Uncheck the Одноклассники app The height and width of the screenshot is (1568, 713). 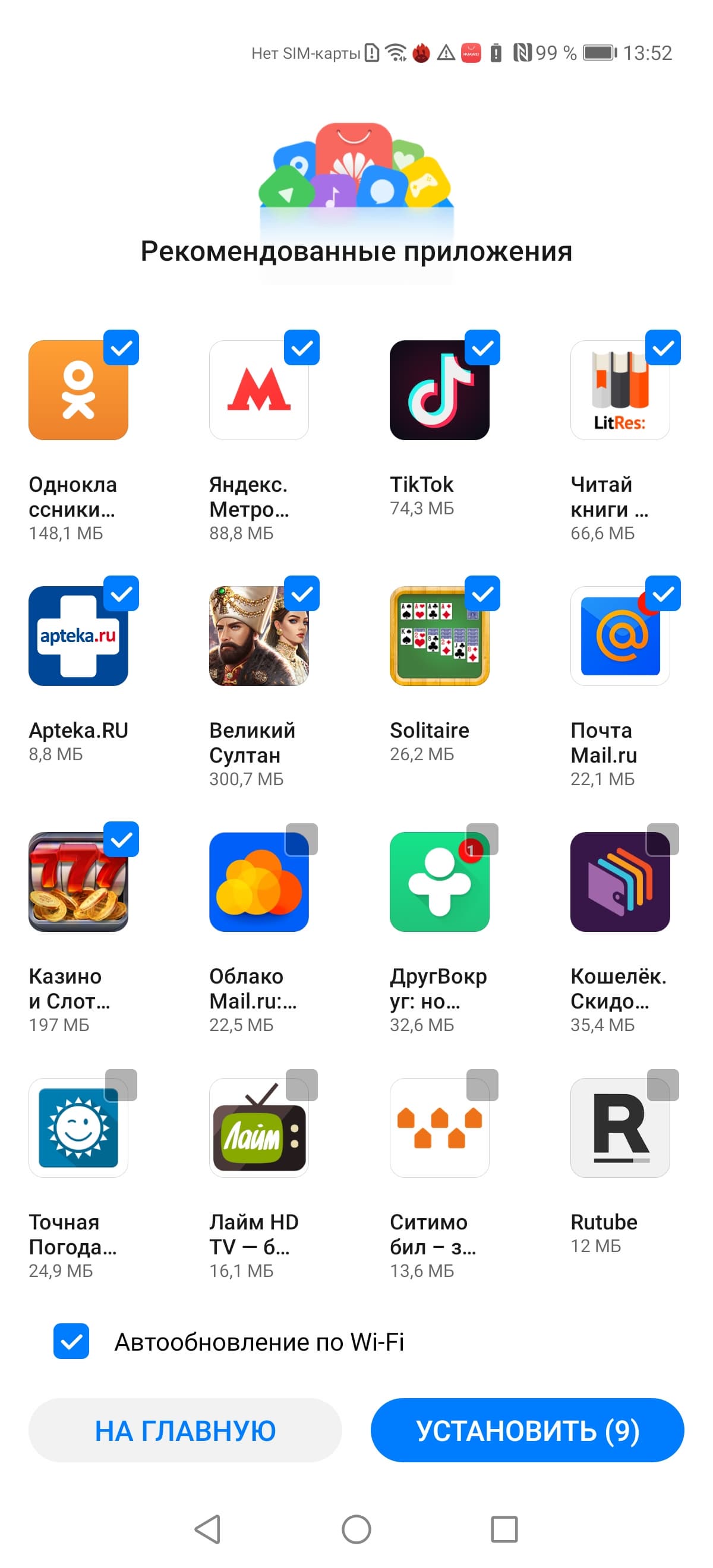pyautogui.click(x=121, y=348)
